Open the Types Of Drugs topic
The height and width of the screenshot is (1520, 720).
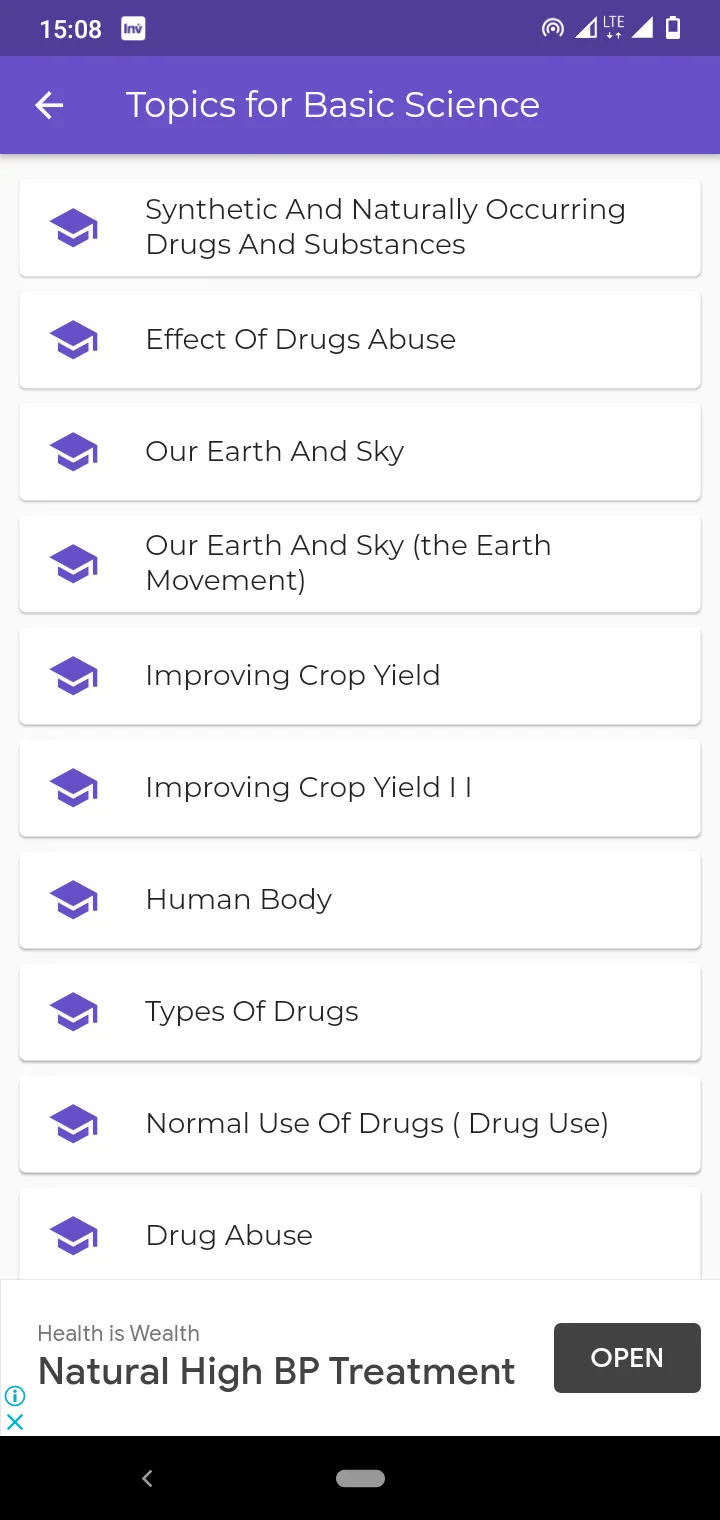[360, 1011]
